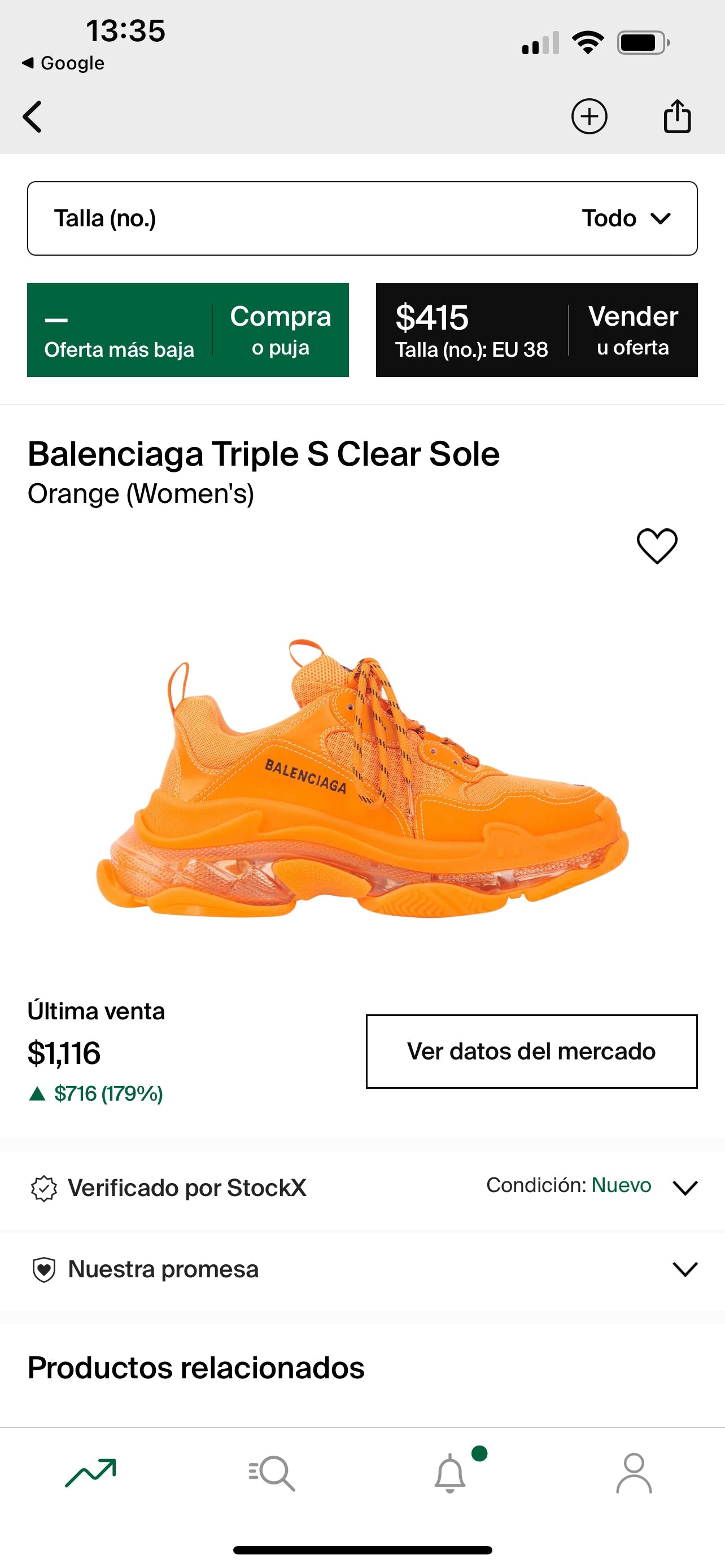The image size is (725, 1568).
Task: Share this Balenciaga product
Action: (x=677, y=116)
